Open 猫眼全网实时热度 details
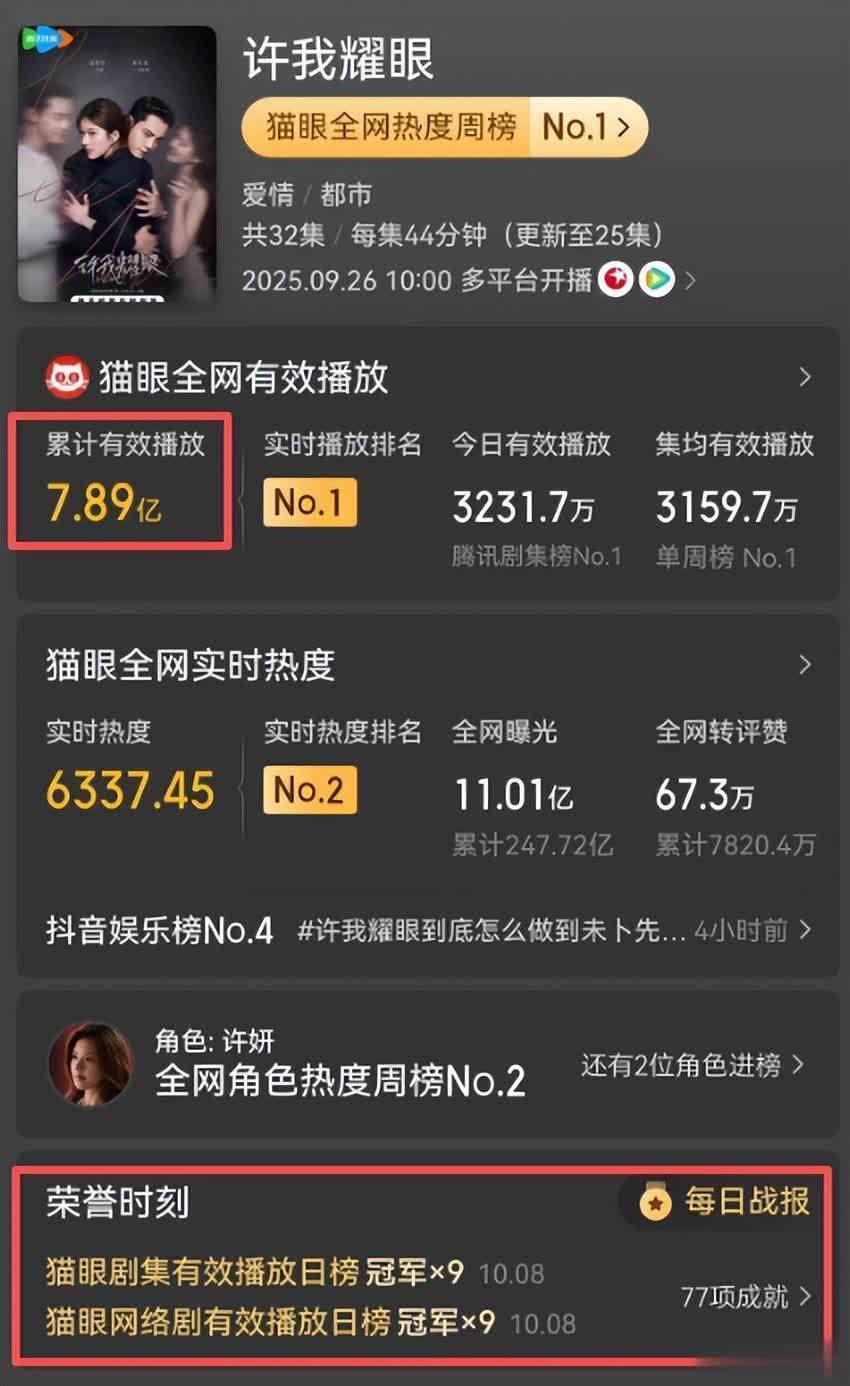Viewport: 850px width, 1386px height. 805,665
